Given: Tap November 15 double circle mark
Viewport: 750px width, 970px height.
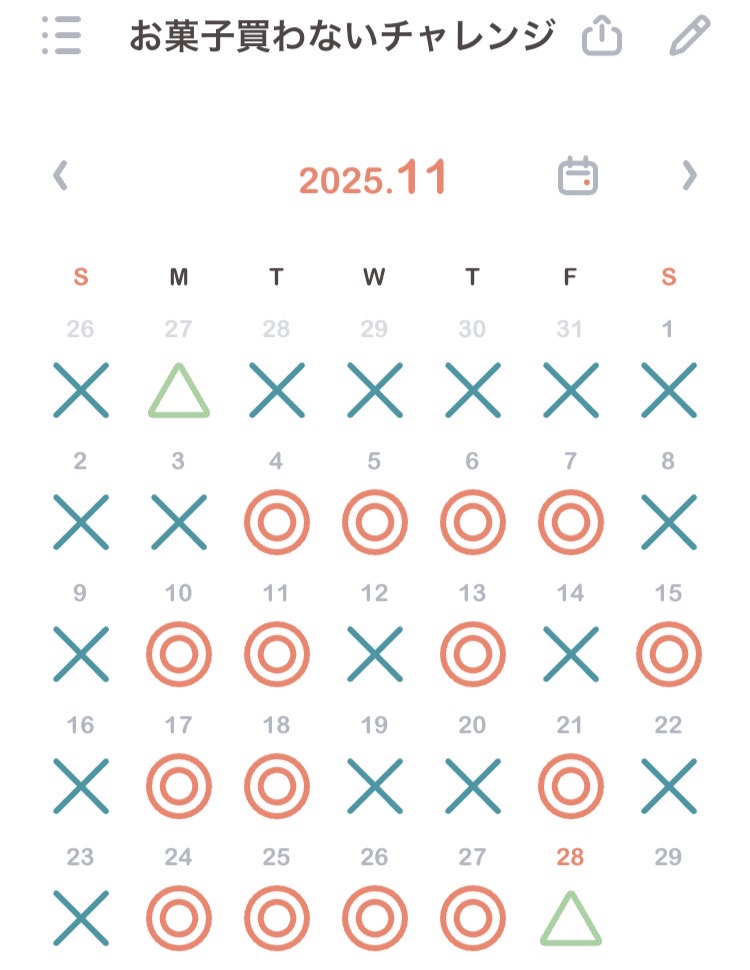Looking at the screenshot, I should click(668, 654).
